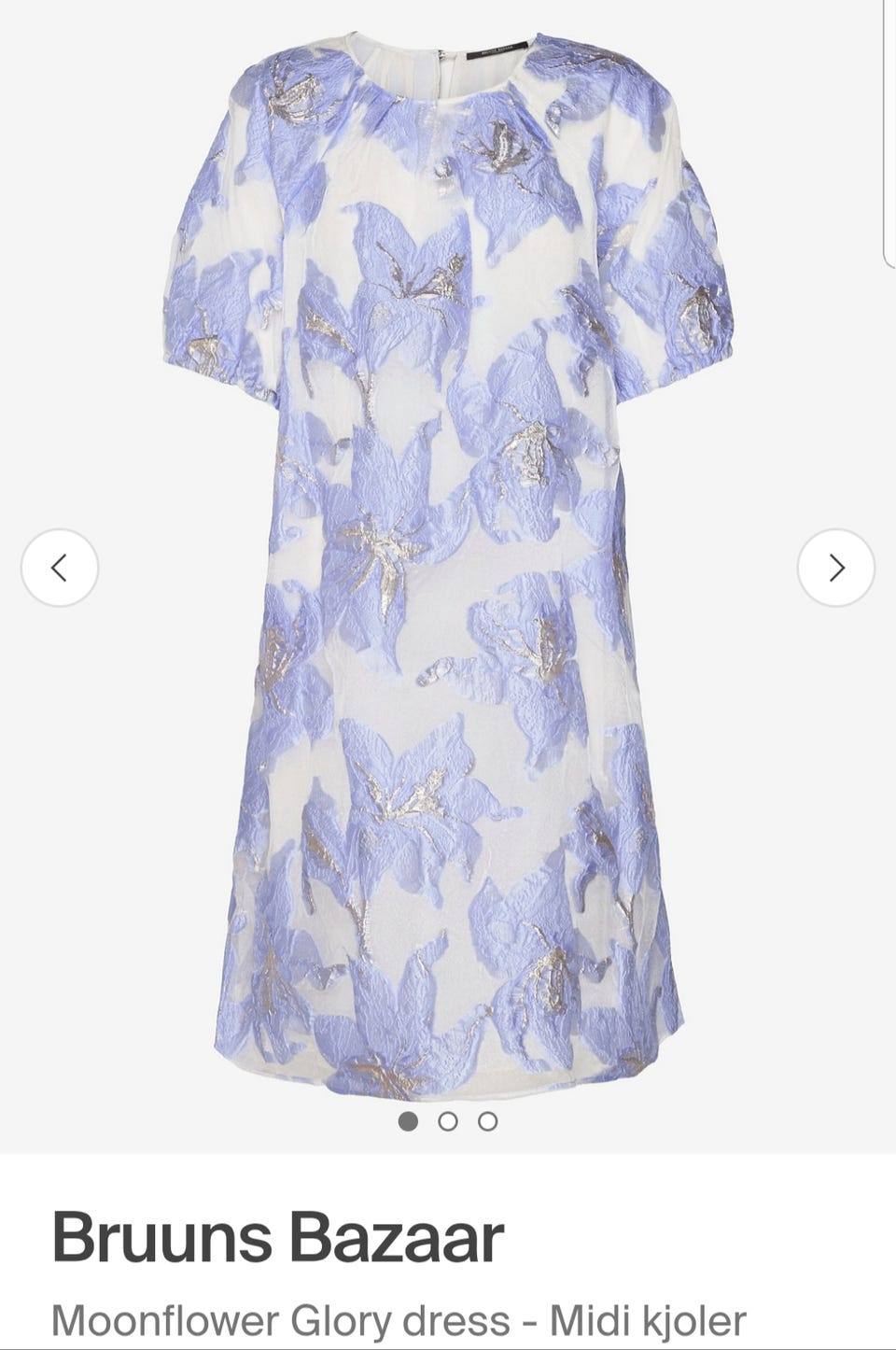Screen dimensions: 896x1350
Task: Show the next product image
Action: 836,568
